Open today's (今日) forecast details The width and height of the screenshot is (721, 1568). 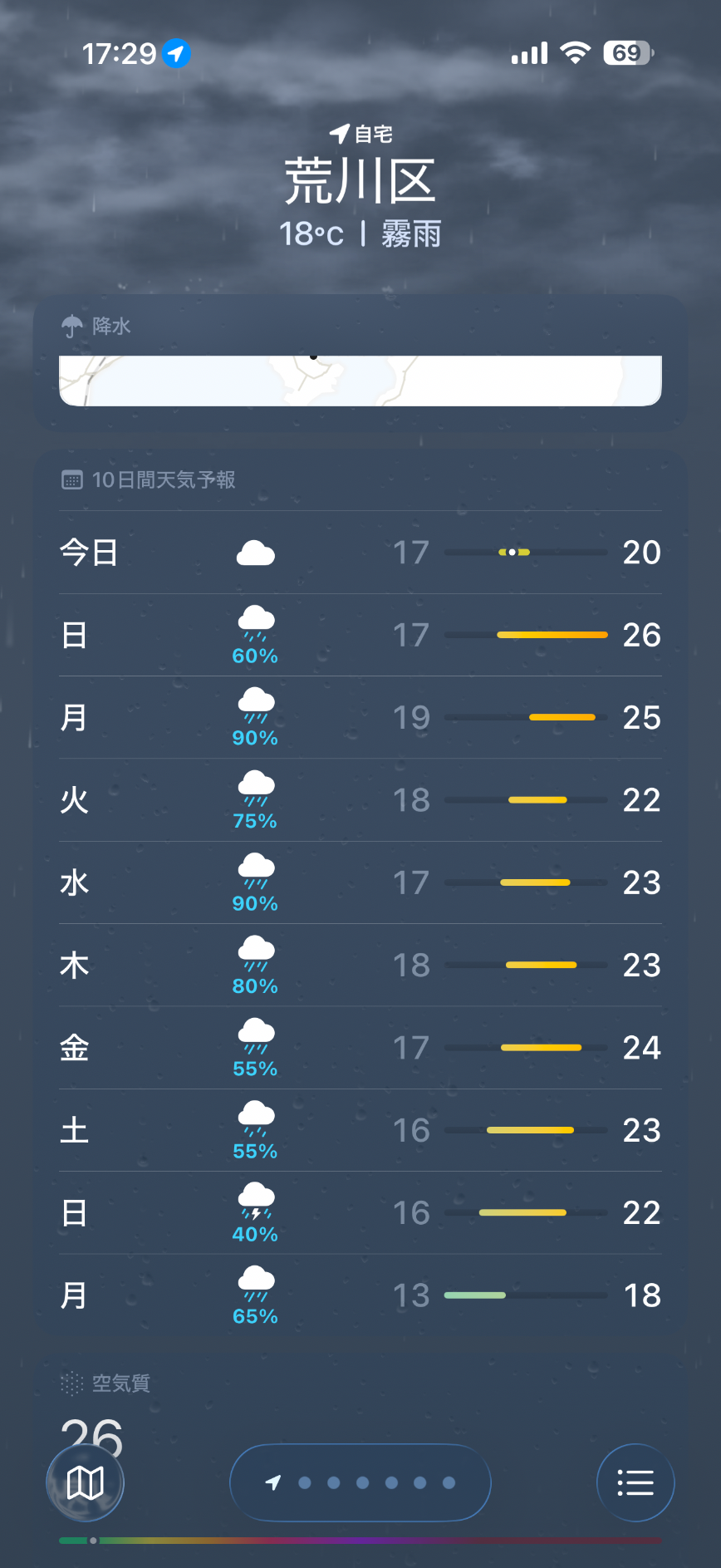pos(360,553)
